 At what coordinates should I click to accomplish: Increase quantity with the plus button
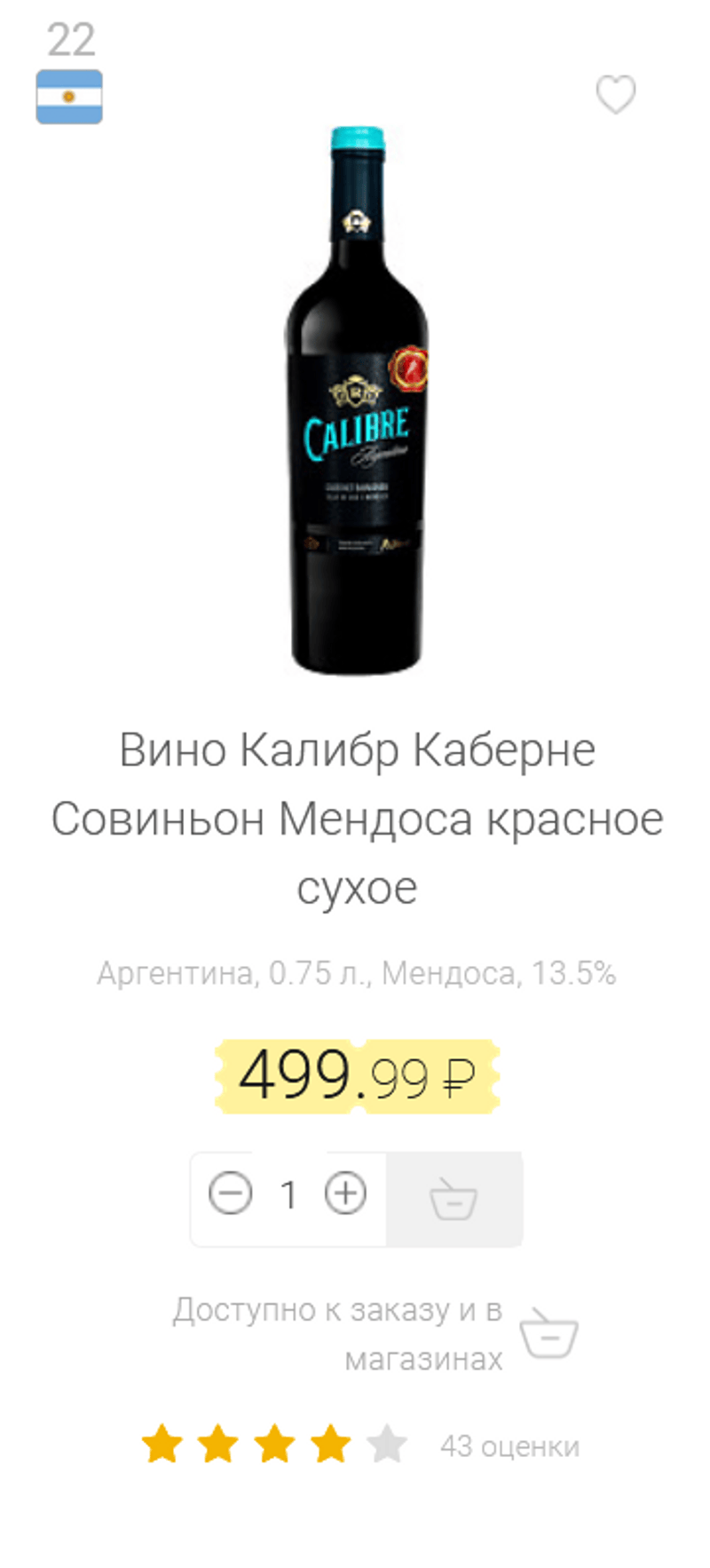345,1193
